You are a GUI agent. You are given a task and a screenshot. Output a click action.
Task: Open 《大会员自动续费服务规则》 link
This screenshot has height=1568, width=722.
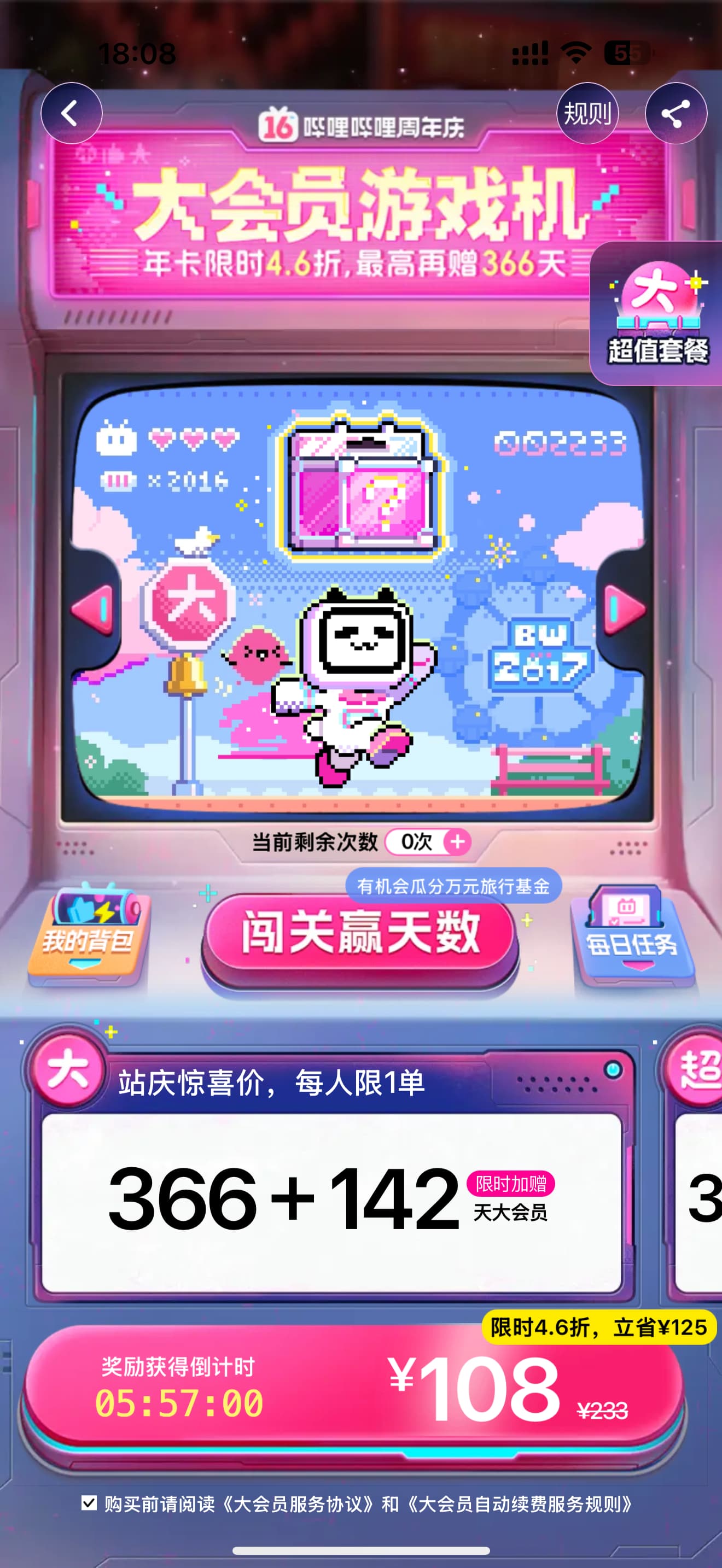tap(519, 1504)
